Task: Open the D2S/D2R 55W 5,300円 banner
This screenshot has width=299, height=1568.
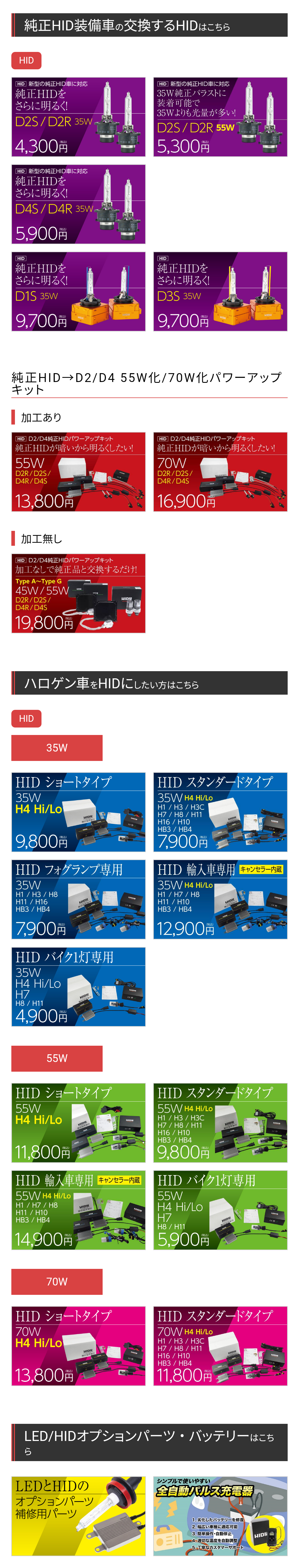Action: coord(220,116)
